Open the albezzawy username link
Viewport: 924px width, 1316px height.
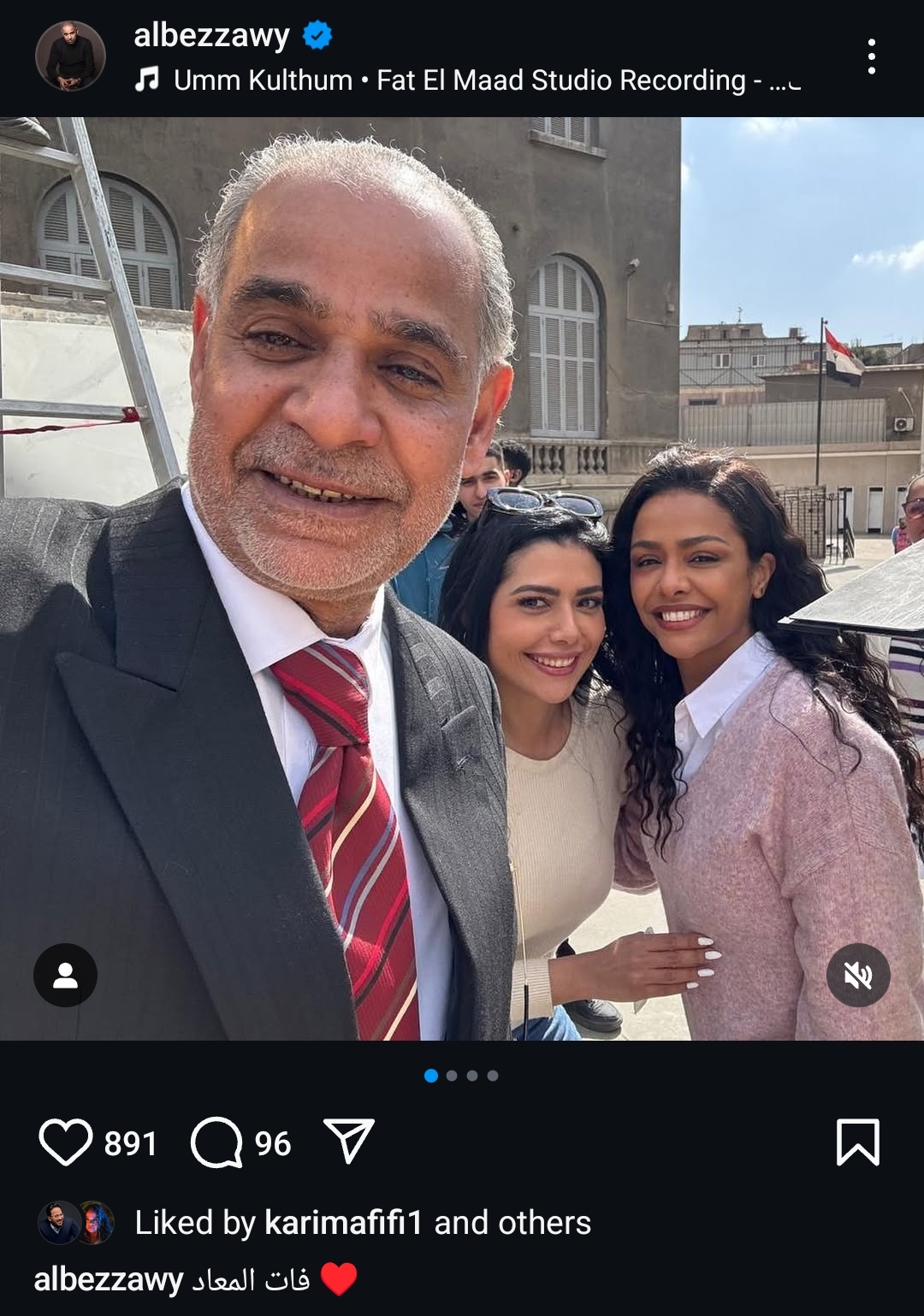pyautogui.click(x=211, y=35)
